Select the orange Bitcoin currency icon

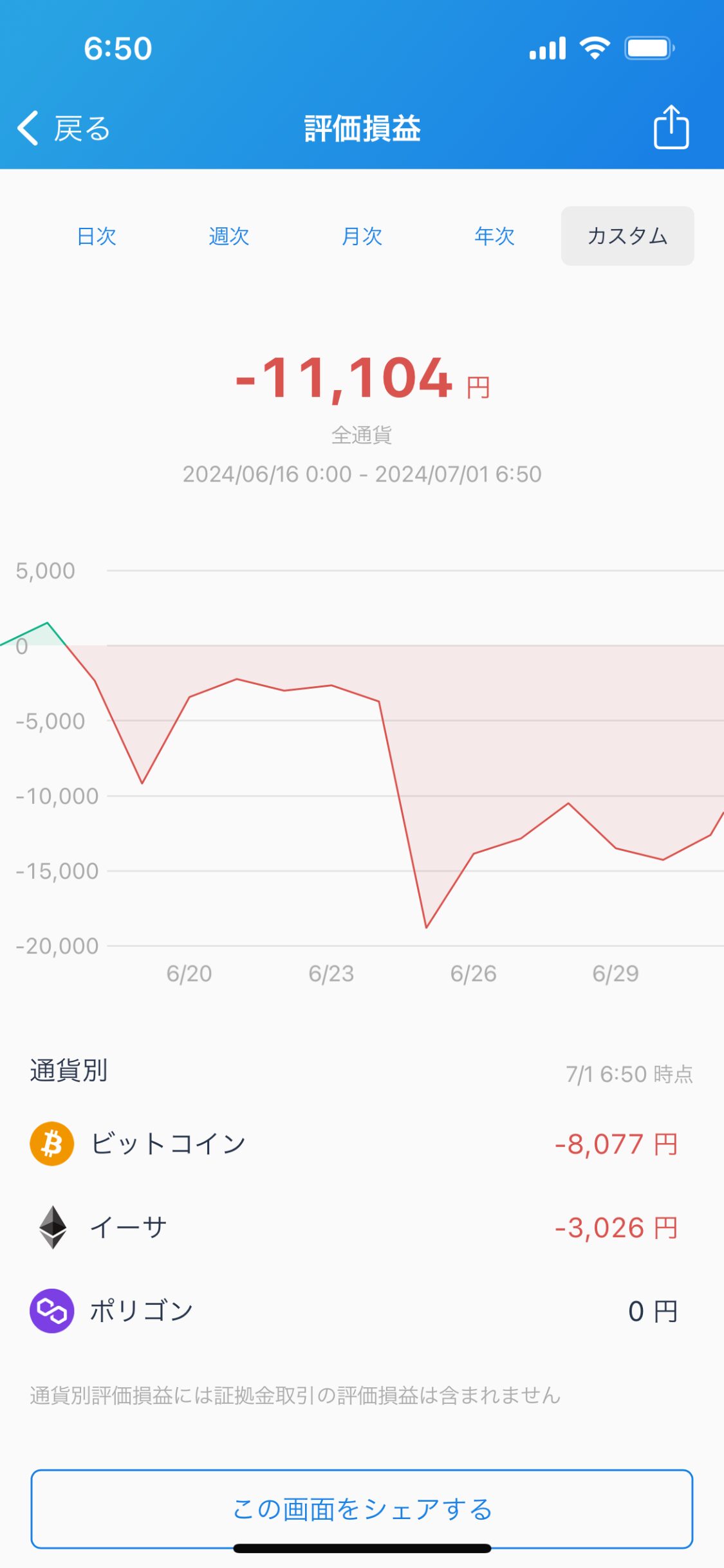51,1143
